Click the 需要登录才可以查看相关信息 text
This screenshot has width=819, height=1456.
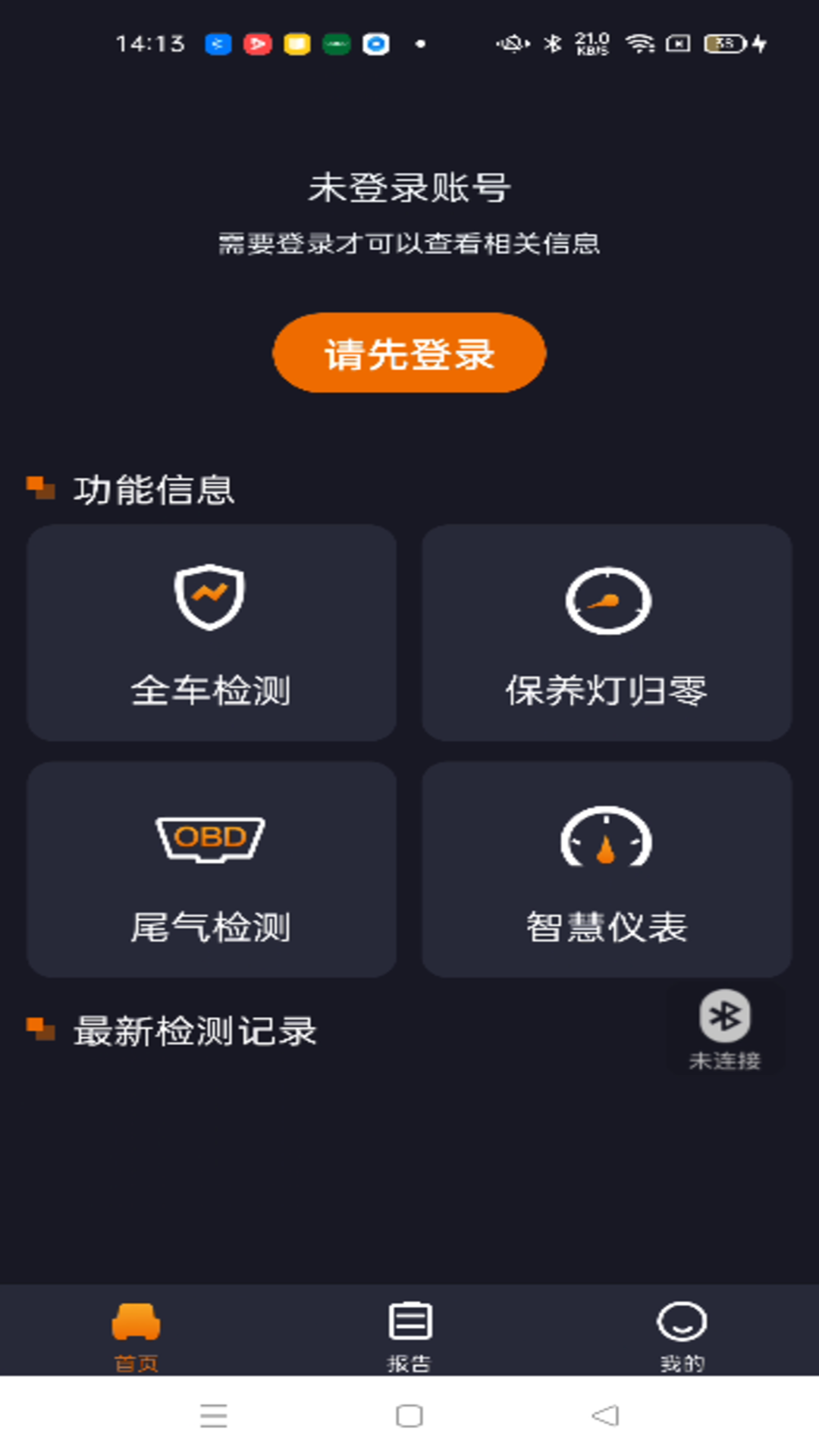pyautogui.click(x=409, y=245)
